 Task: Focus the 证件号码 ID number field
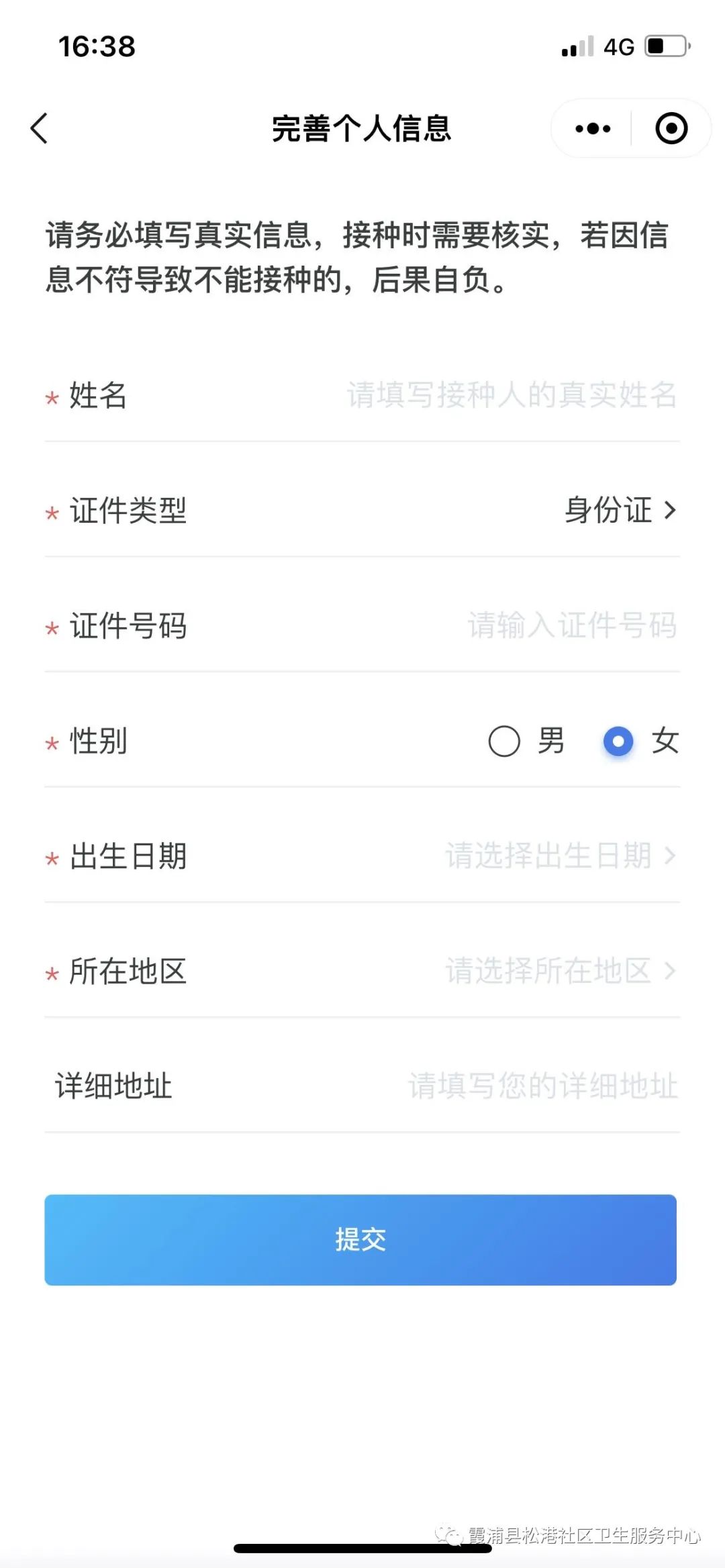coord(571,625)
